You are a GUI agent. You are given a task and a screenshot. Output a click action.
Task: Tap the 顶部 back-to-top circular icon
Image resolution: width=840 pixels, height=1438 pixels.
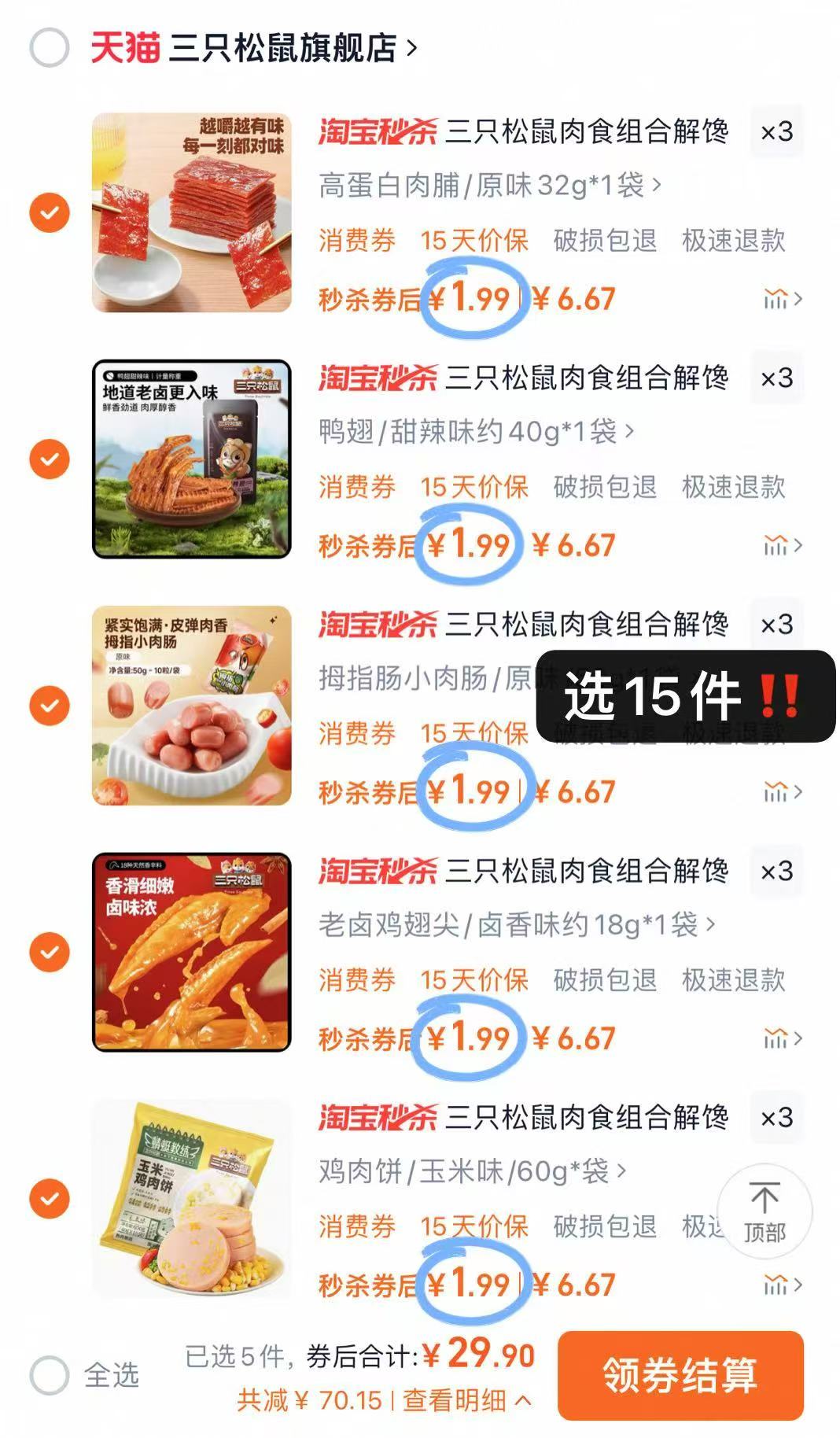tap(764, 1211)
